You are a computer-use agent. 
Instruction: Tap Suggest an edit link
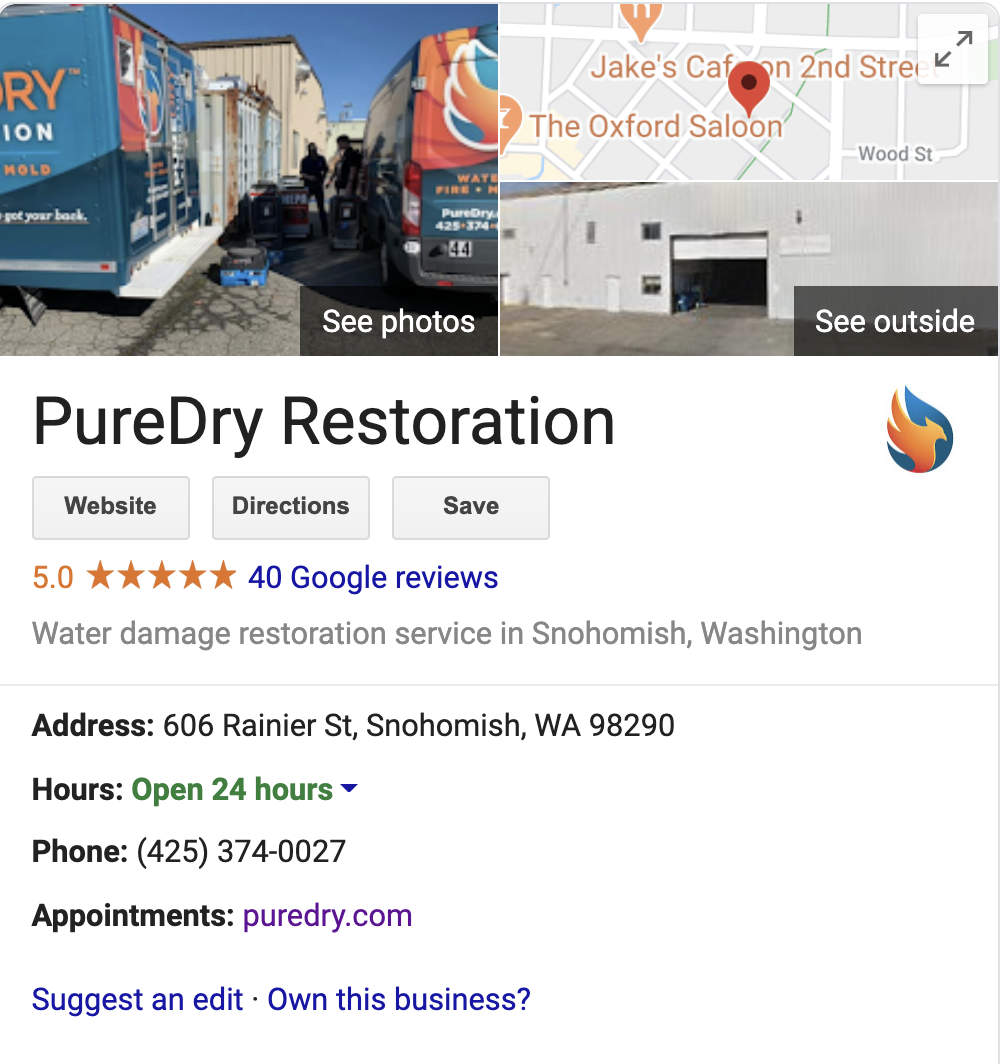point(138,999)
